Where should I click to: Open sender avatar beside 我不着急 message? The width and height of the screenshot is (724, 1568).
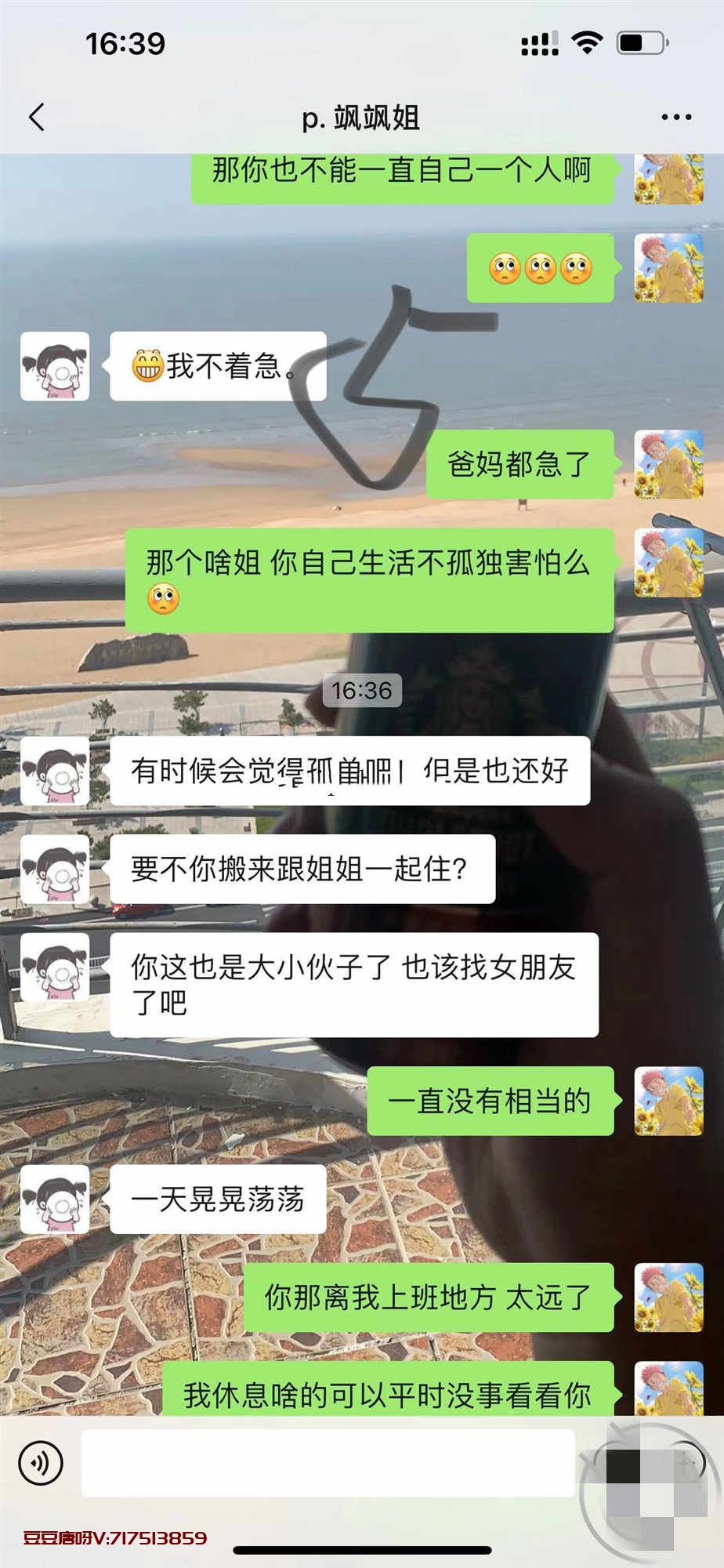pos(55,366)
